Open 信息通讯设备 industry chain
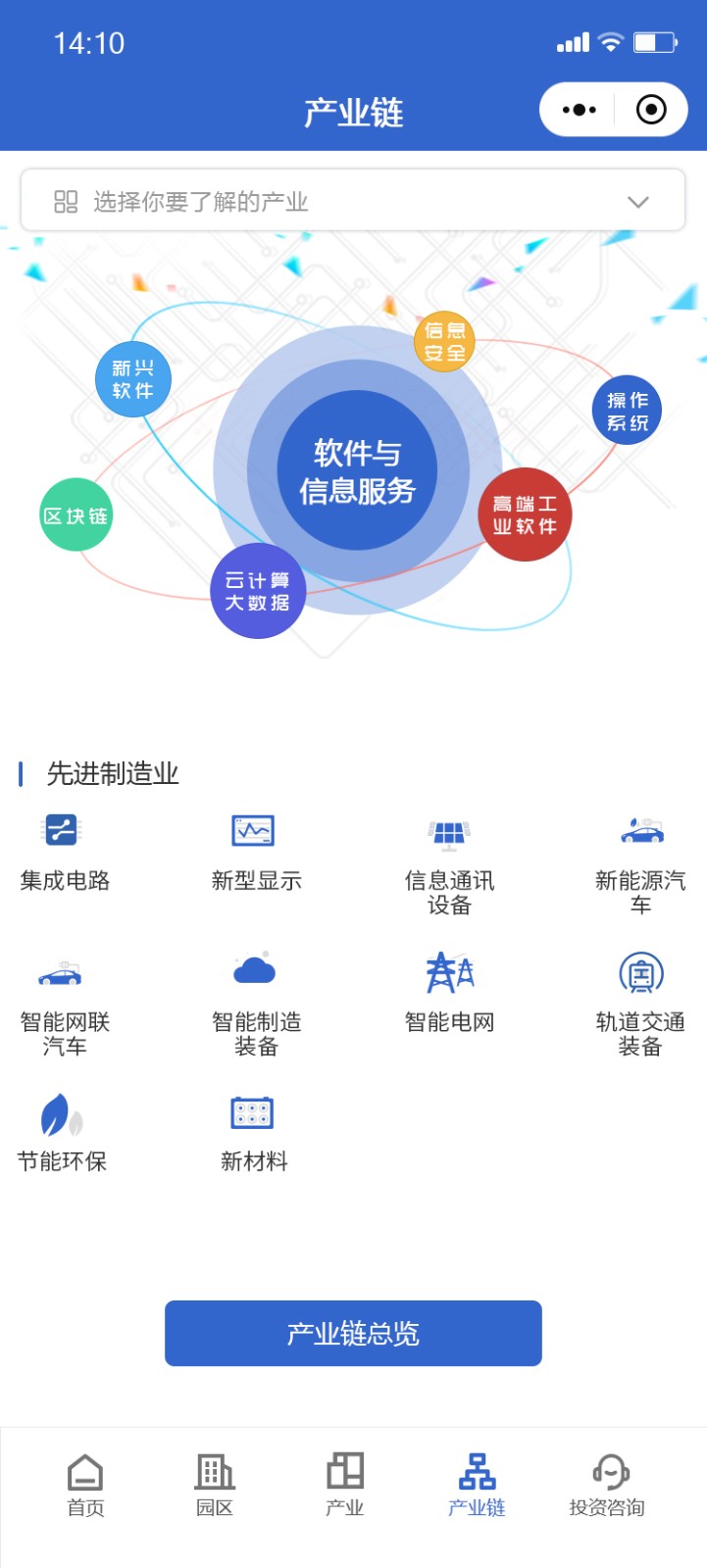This screenshot has height=1568, width=707. point(449,863)
